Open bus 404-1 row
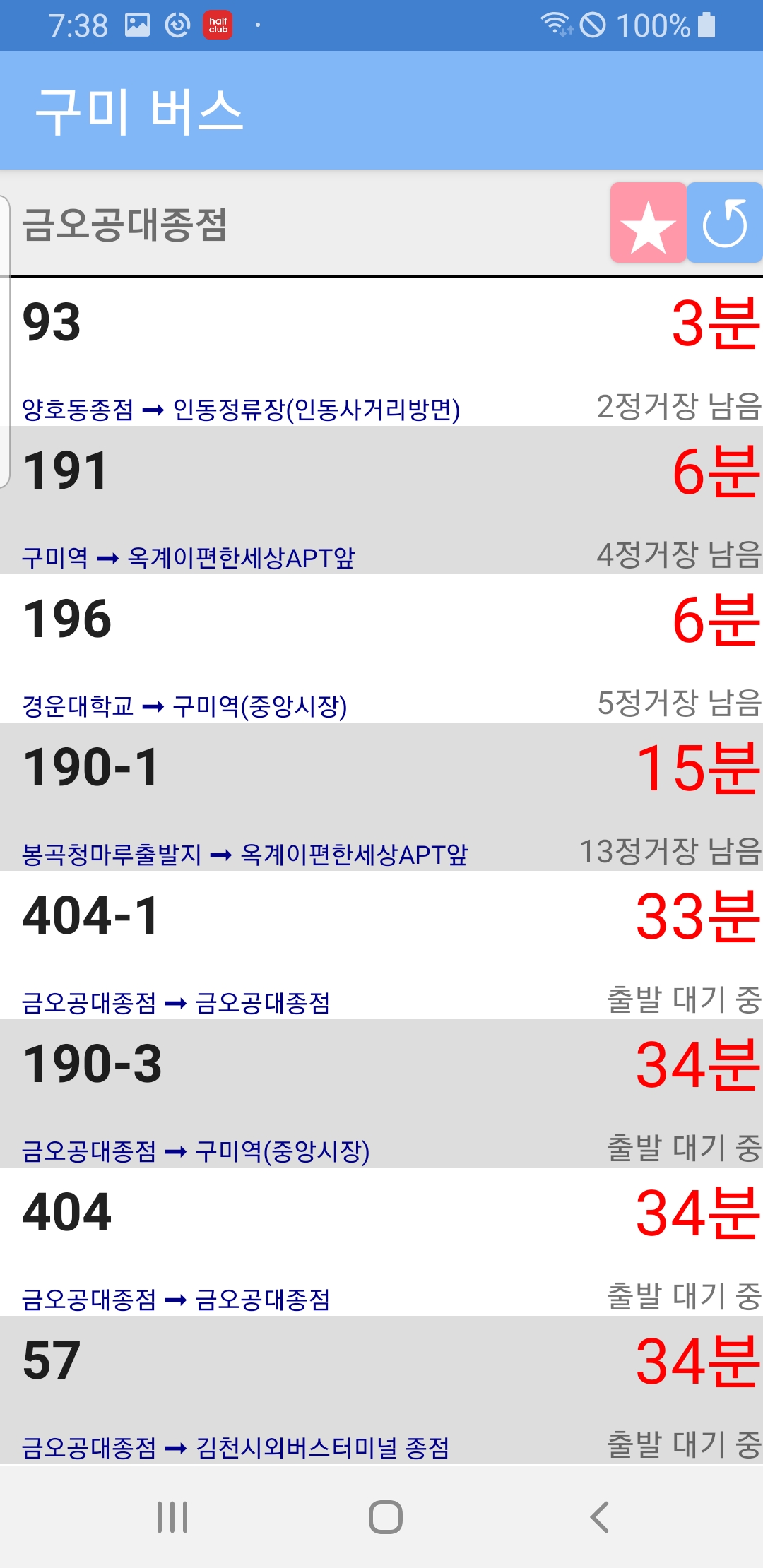Image resolution: width=763 pixels, height=1568 pixels. point(381,945)
